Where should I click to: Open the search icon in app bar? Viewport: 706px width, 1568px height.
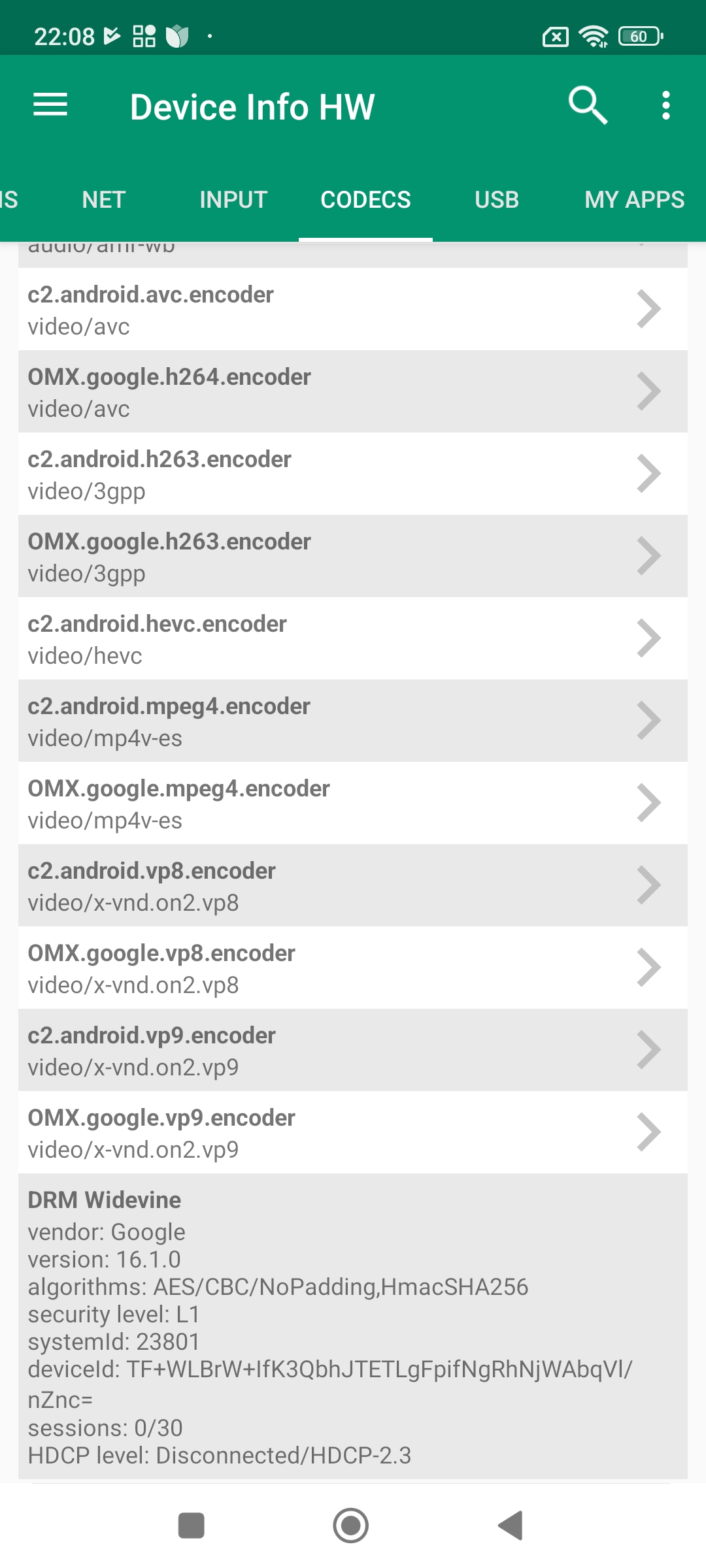pyautogui.click(x=588, y=105)
